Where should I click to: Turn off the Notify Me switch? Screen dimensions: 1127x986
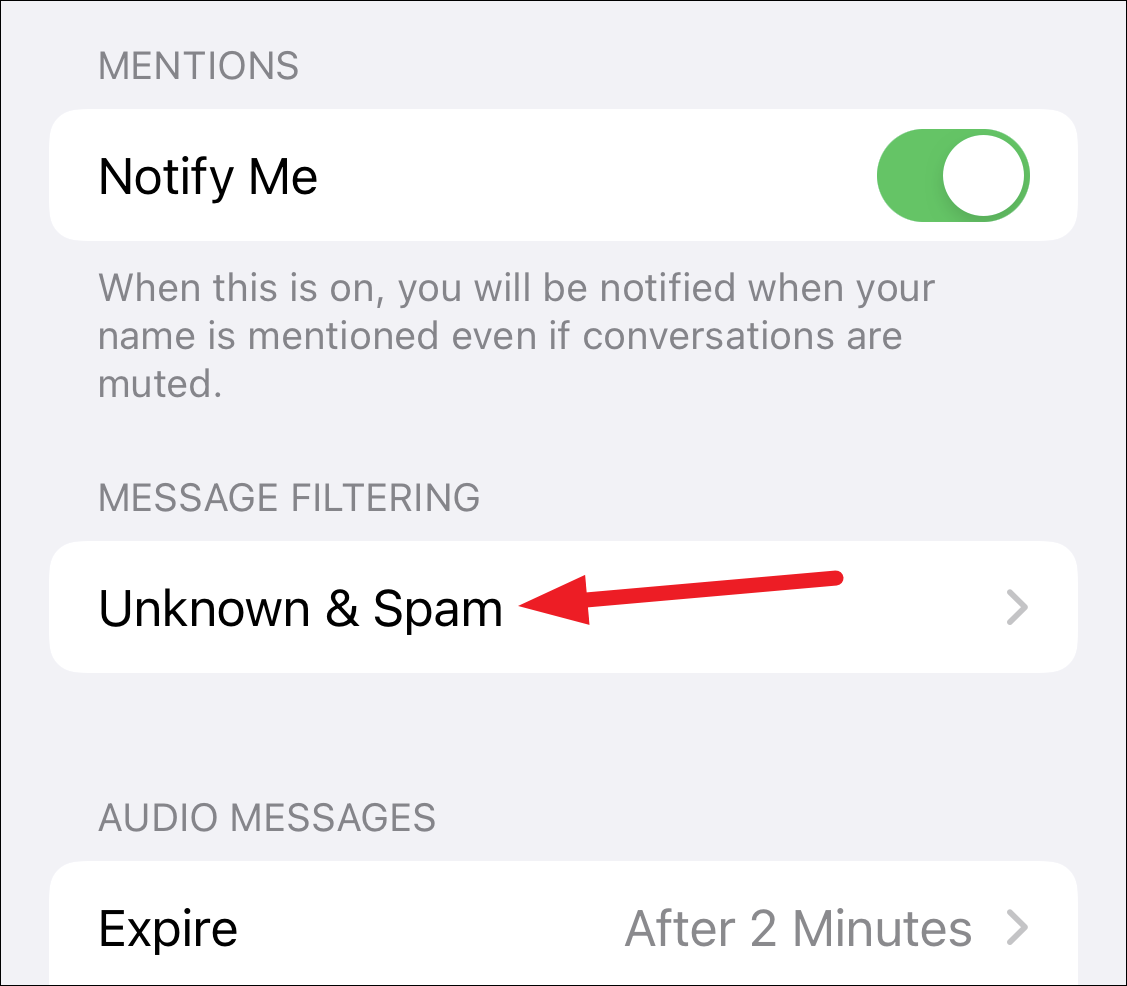pos(952,175)
